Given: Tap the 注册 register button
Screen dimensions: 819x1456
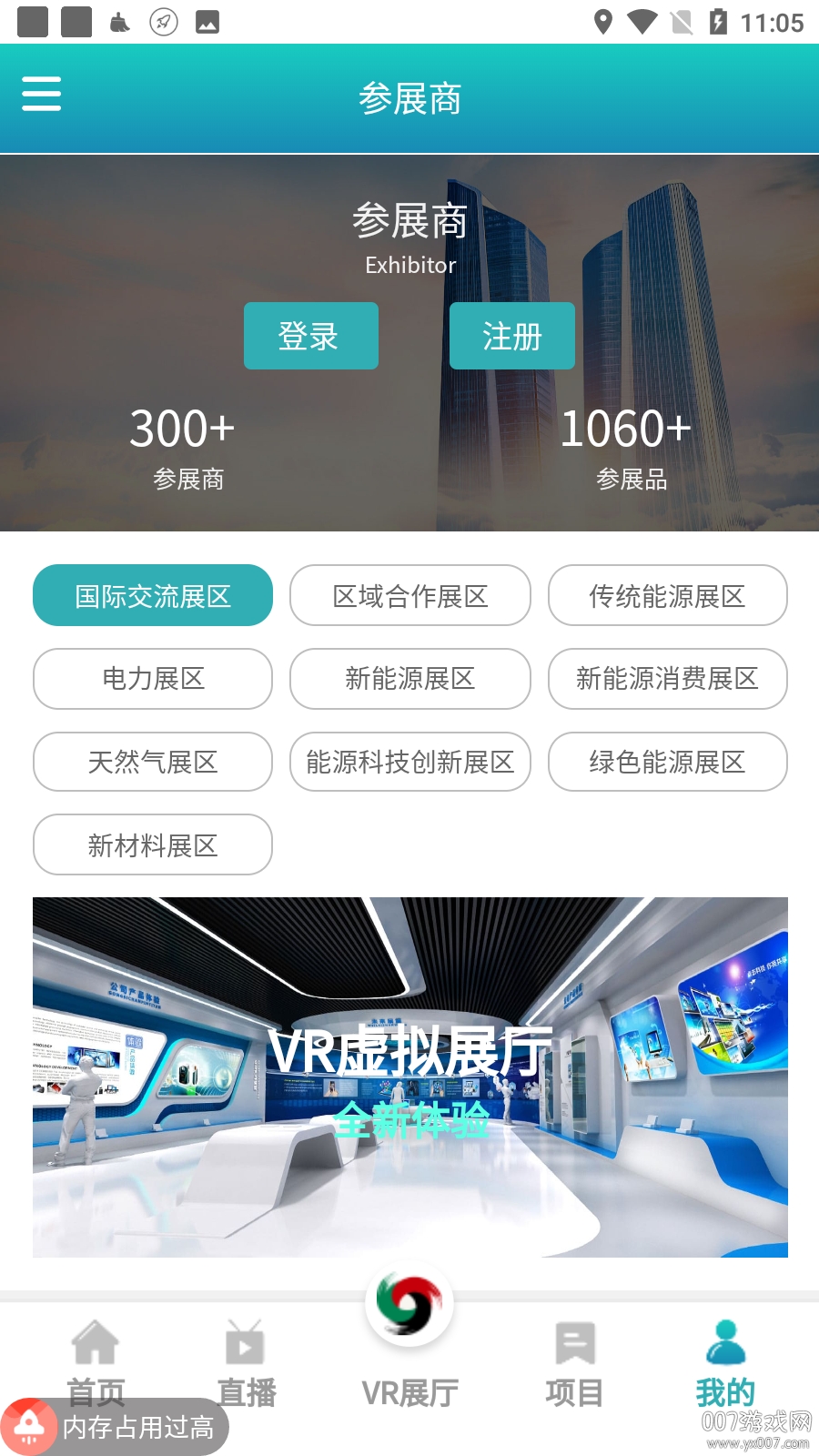Looking at the screenshot, I should (511, 336).
